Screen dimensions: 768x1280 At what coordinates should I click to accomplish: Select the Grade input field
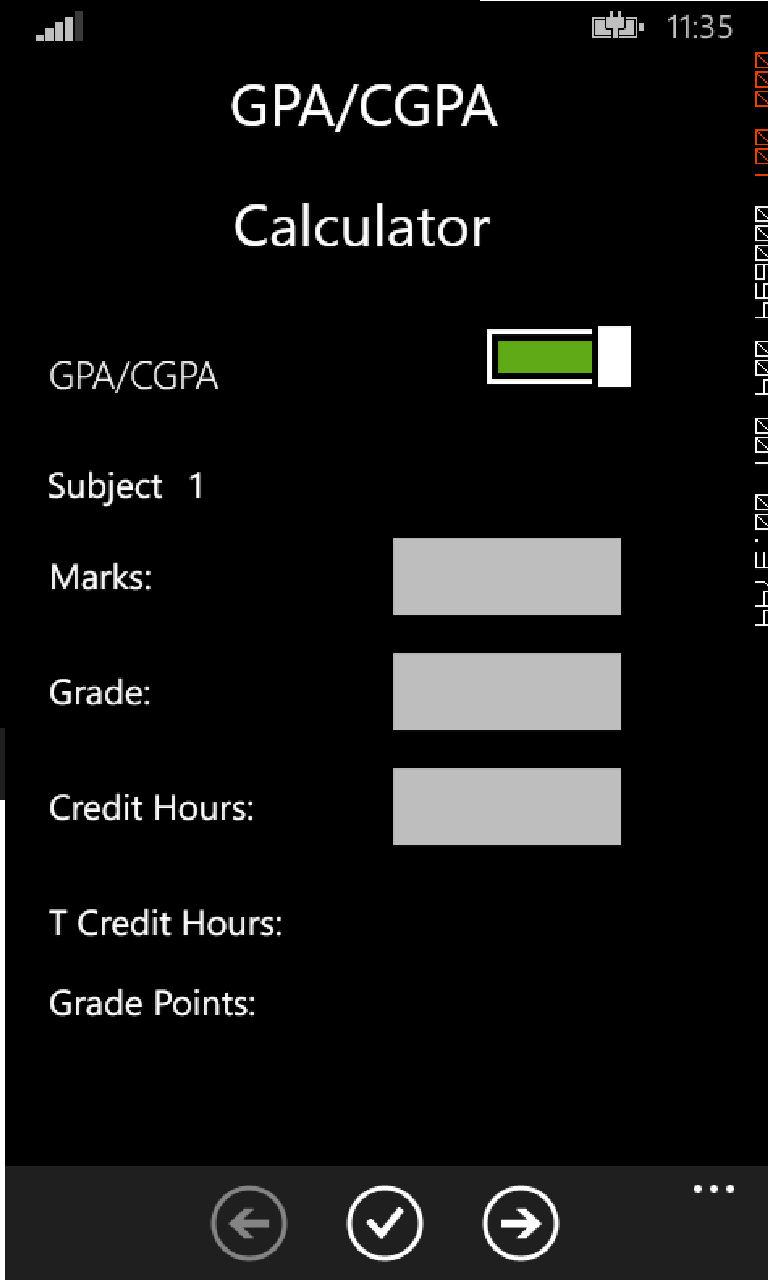[x=506, y=691]
